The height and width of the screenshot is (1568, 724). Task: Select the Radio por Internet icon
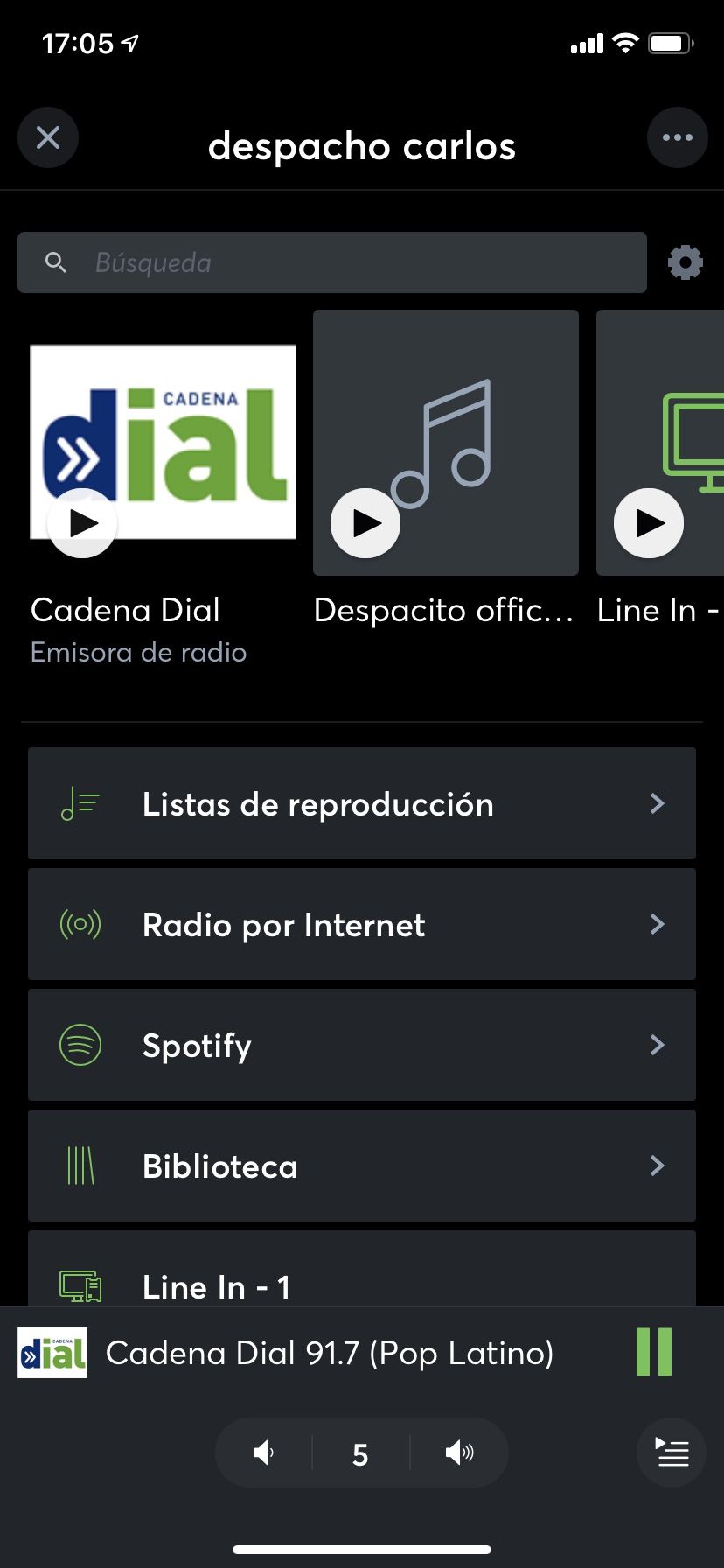(x=80, y=924)
